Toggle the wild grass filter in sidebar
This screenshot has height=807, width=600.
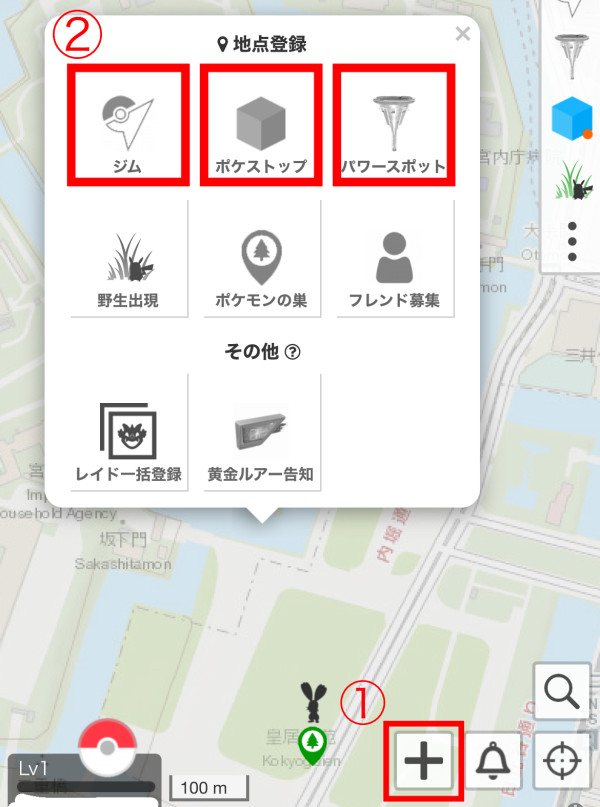click(x=572, y=181)
